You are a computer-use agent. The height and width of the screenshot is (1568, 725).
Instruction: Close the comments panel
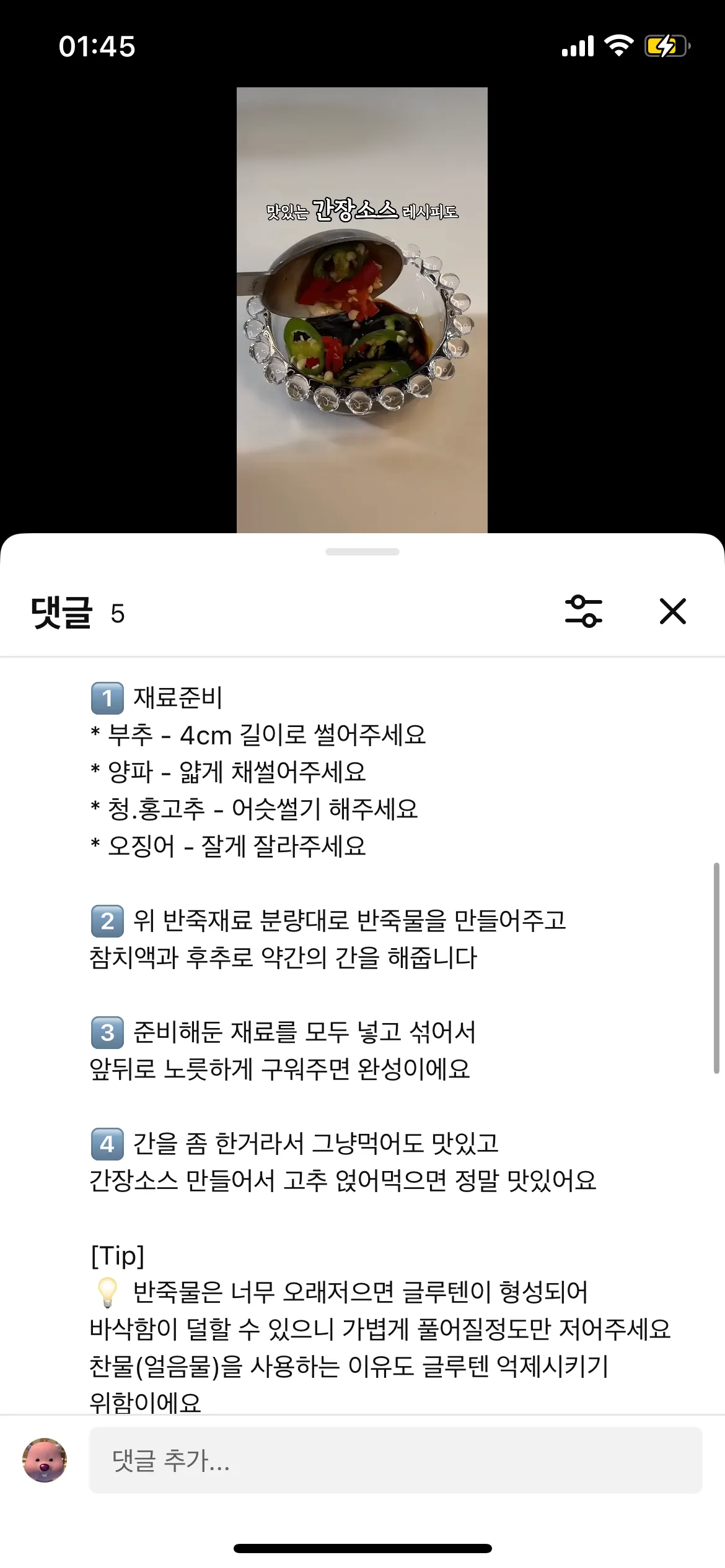[x=672, y=612]
